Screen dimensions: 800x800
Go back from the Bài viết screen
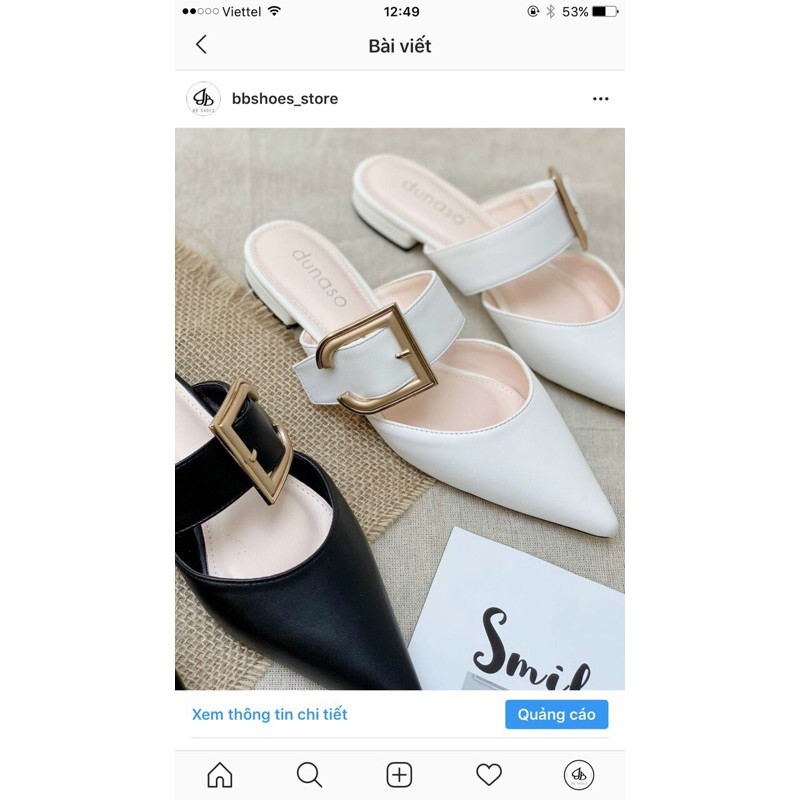[201, 45]
